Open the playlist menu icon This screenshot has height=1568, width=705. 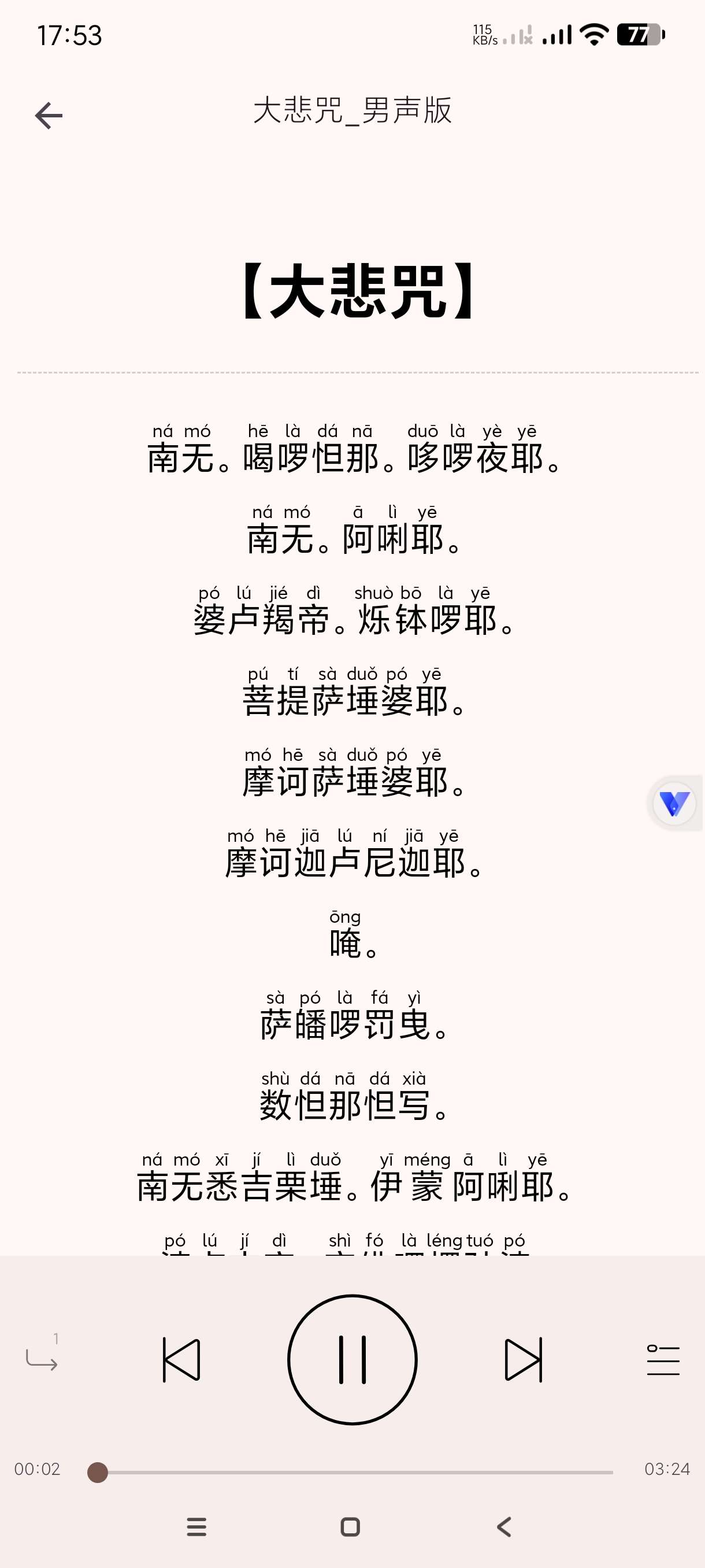[662, 1359]
